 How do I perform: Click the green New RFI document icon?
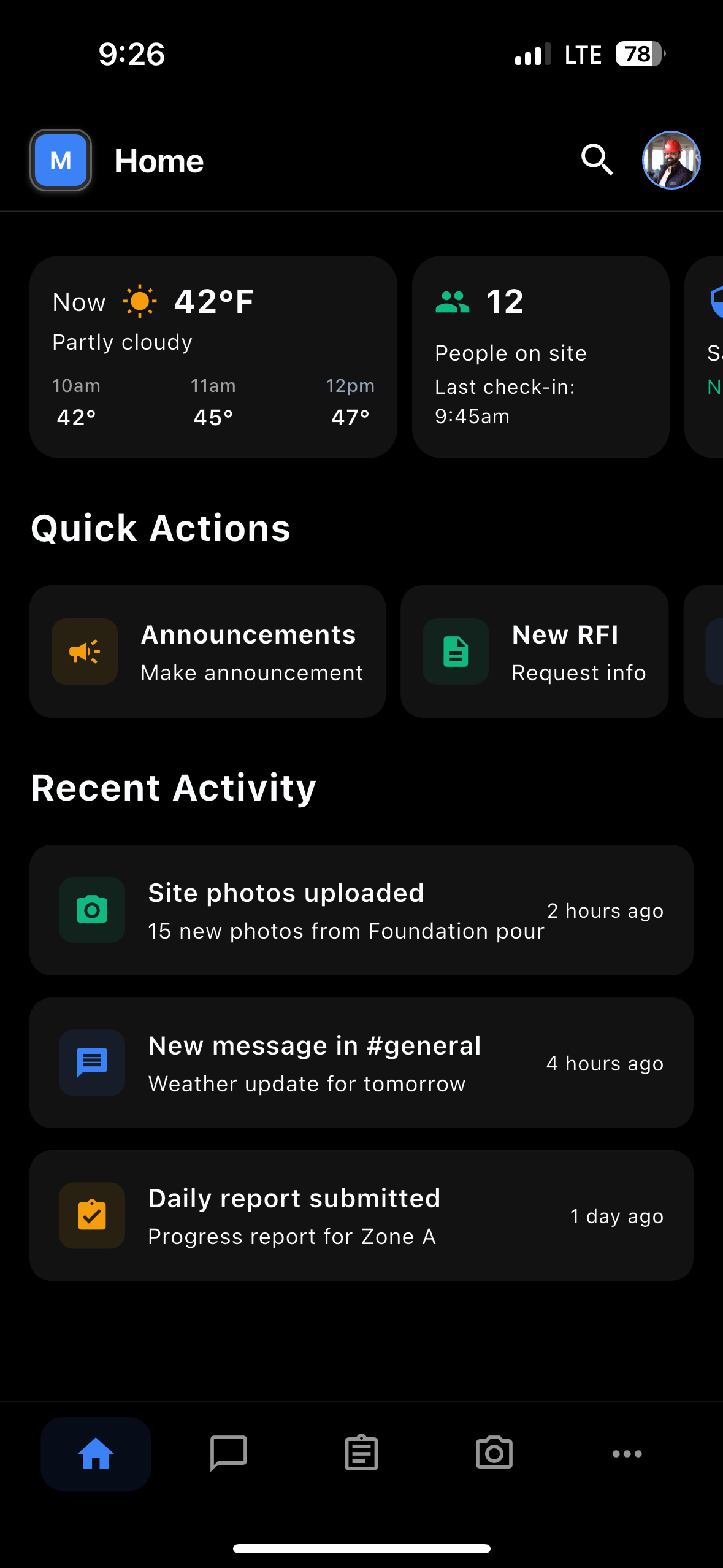[454, 651]
